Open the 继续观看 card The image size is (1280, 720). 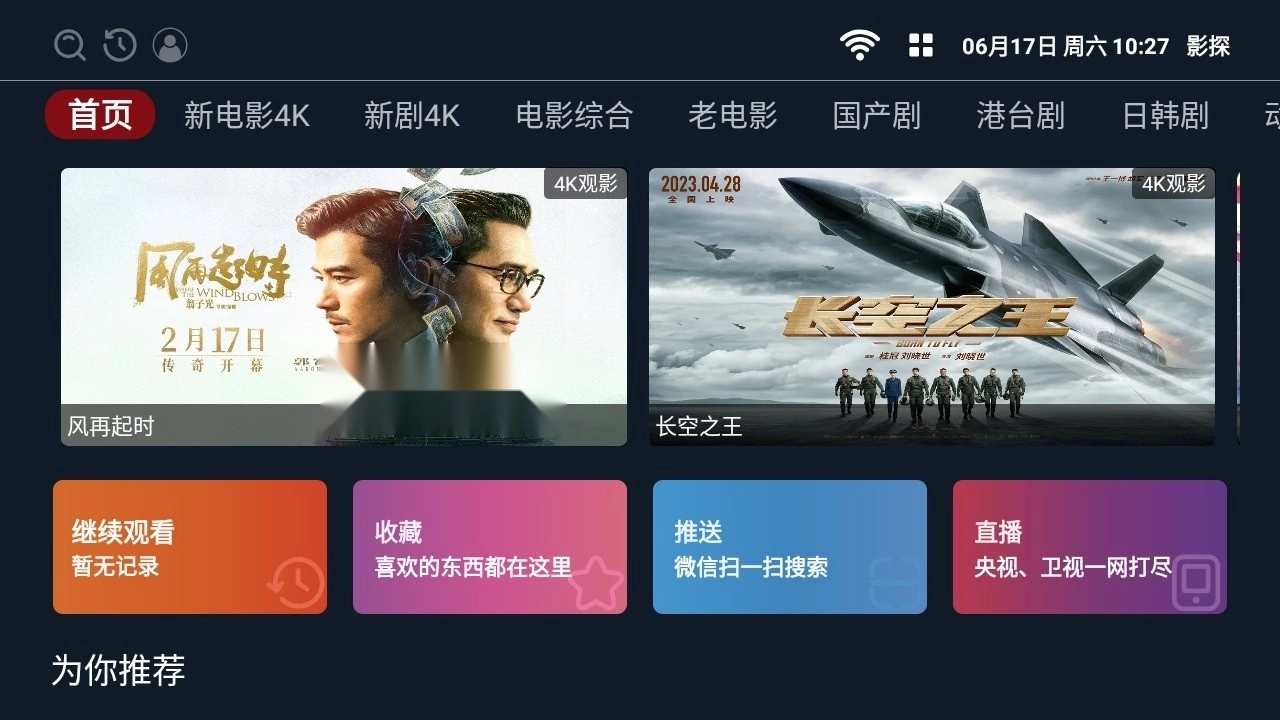(x=190, y=547)
